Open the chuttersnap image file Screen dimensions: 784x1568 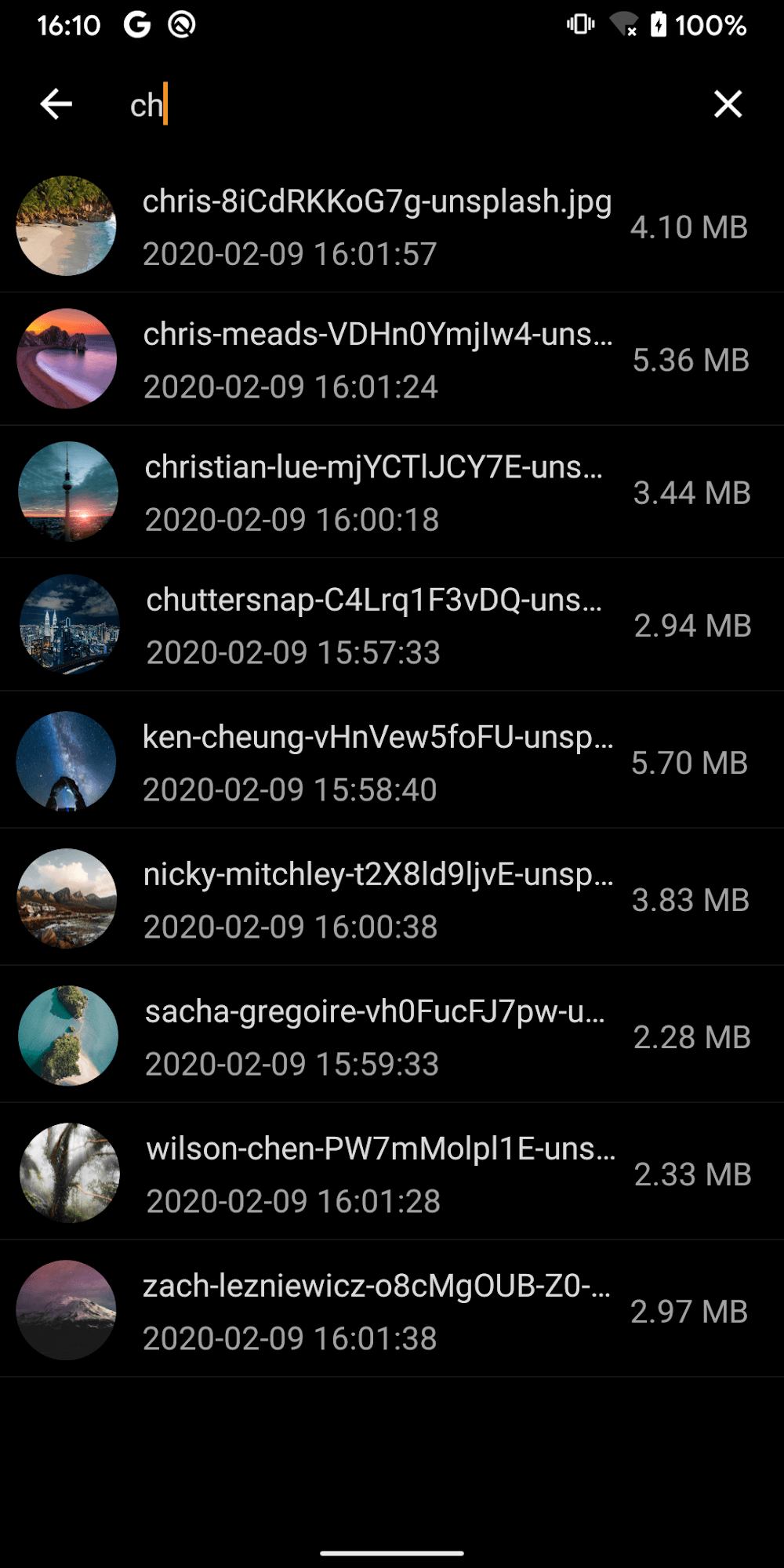(x=375, y=625)
